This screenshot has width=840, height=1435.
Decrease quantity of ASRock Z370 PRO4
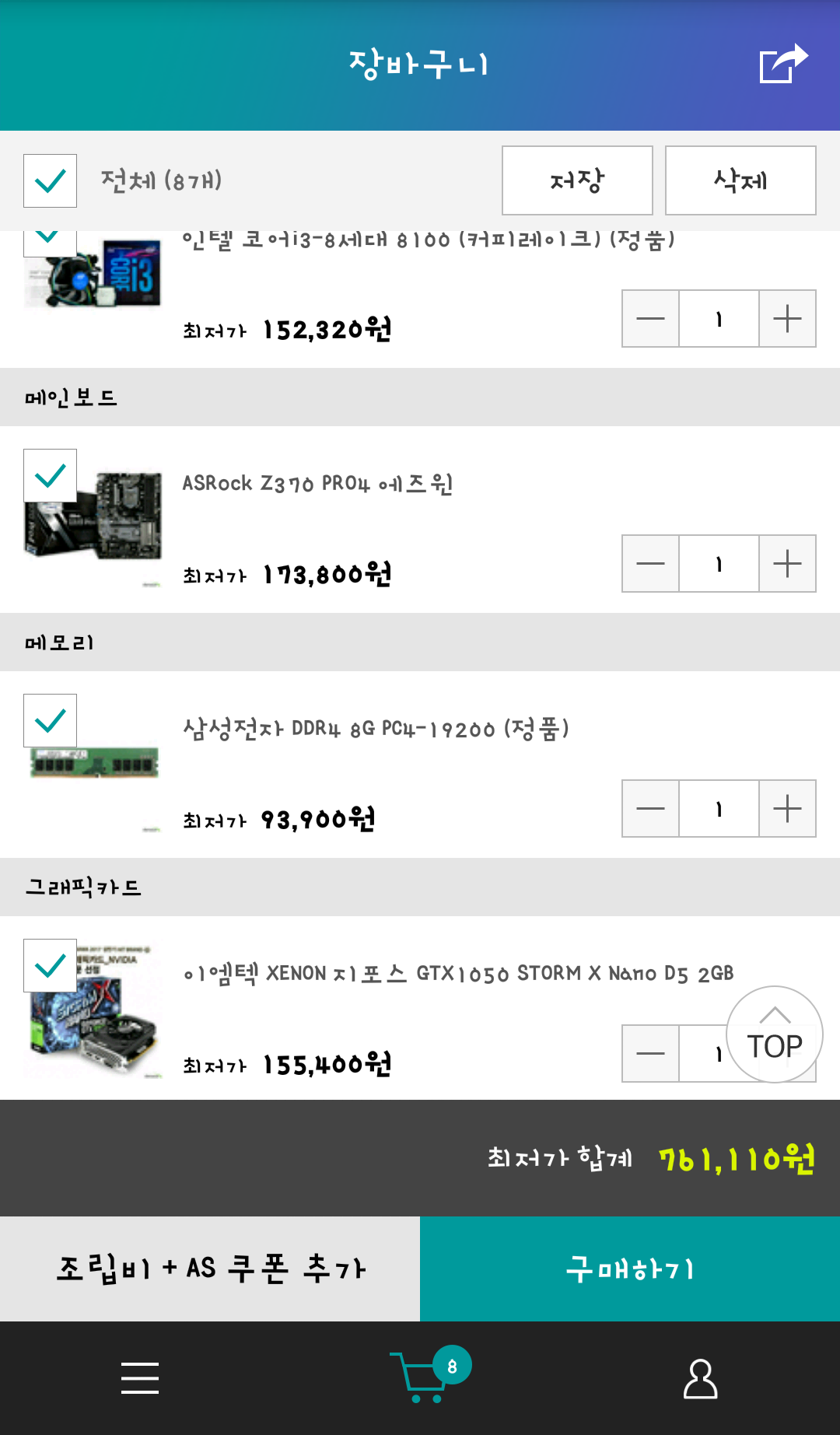pyautogui.click(x=650, y=564)
